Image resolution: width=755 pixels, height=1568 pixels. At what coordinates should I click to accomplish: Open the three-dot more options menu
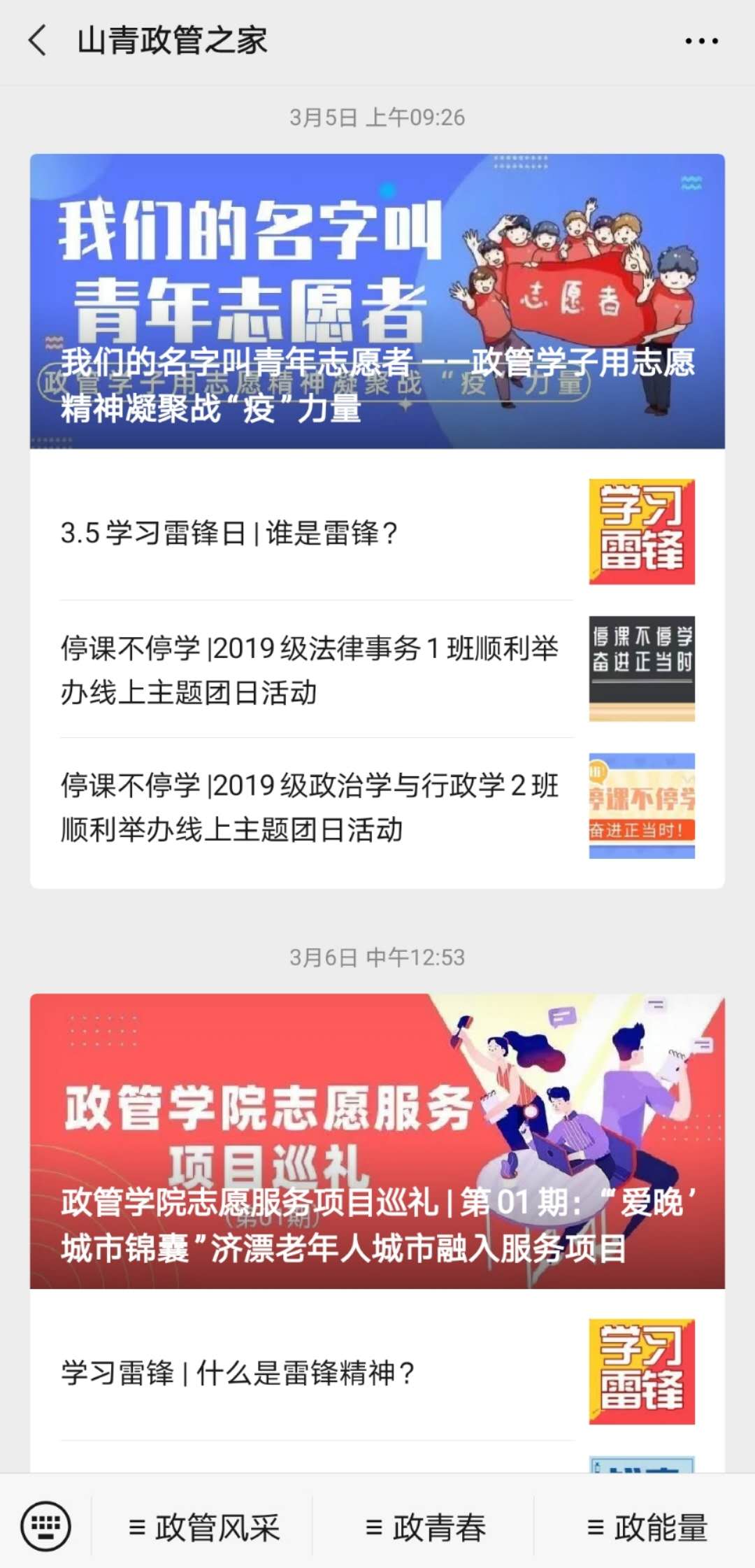point(701,41)
